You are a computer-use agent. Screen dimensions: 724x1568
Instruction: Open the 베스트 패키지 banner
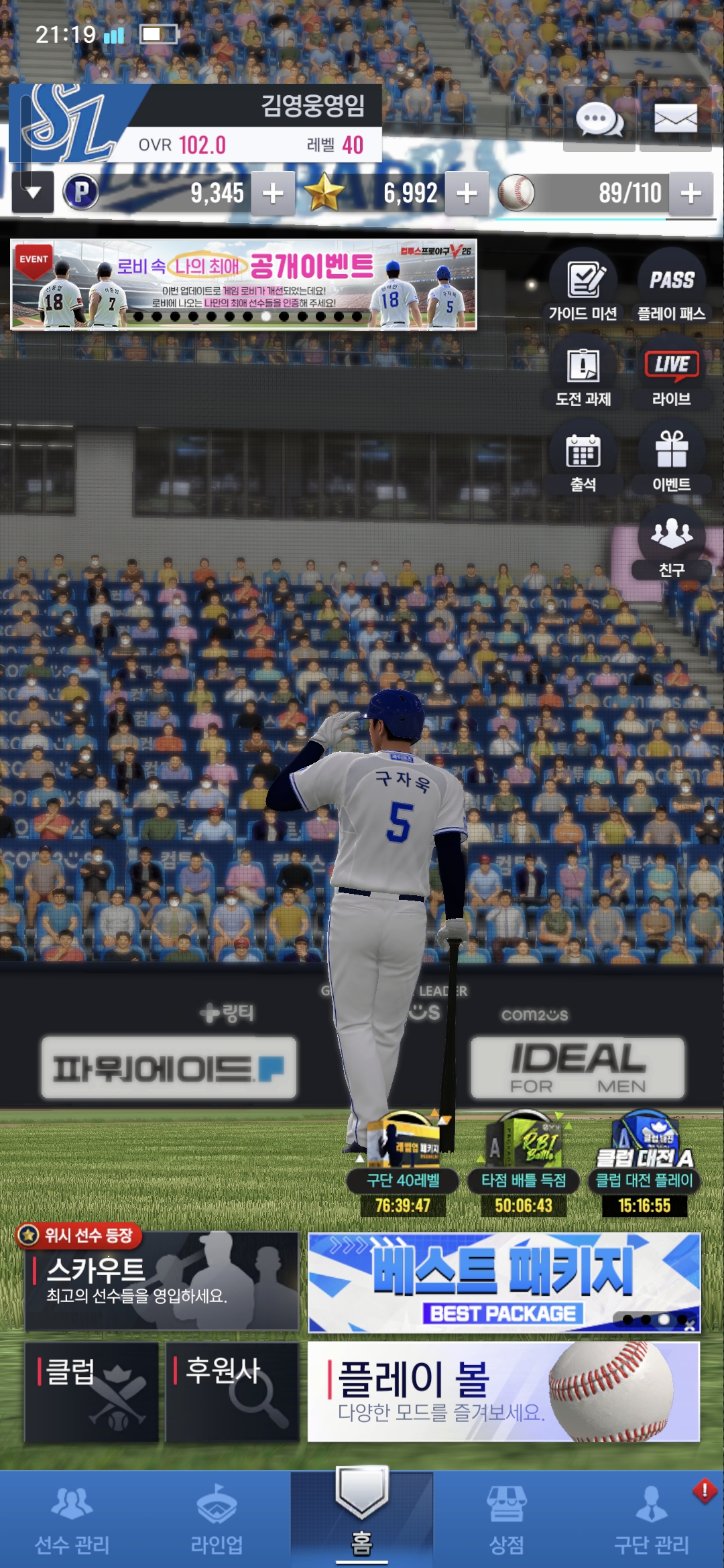tap(504, 1283)
